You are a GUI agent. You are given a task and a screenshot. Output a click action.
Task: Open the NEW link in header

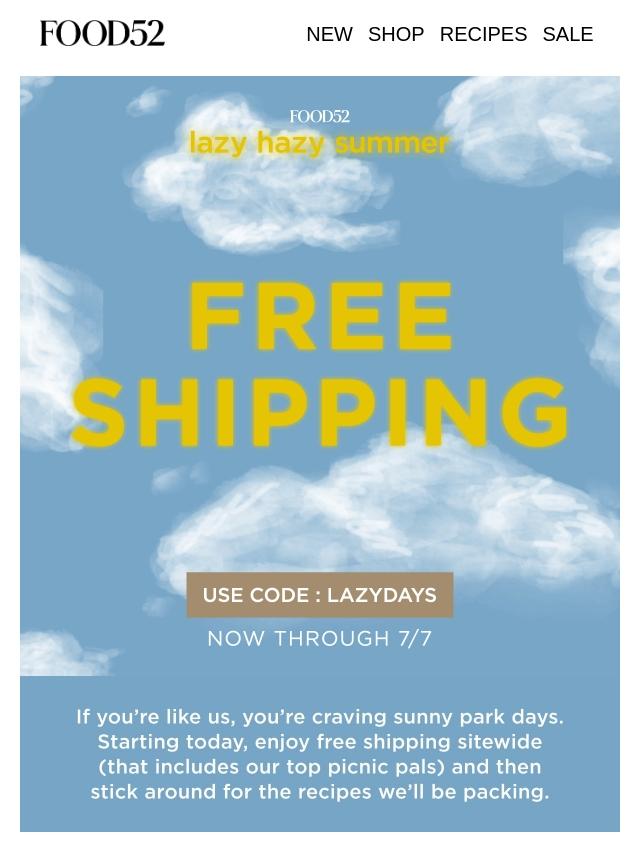329,34
